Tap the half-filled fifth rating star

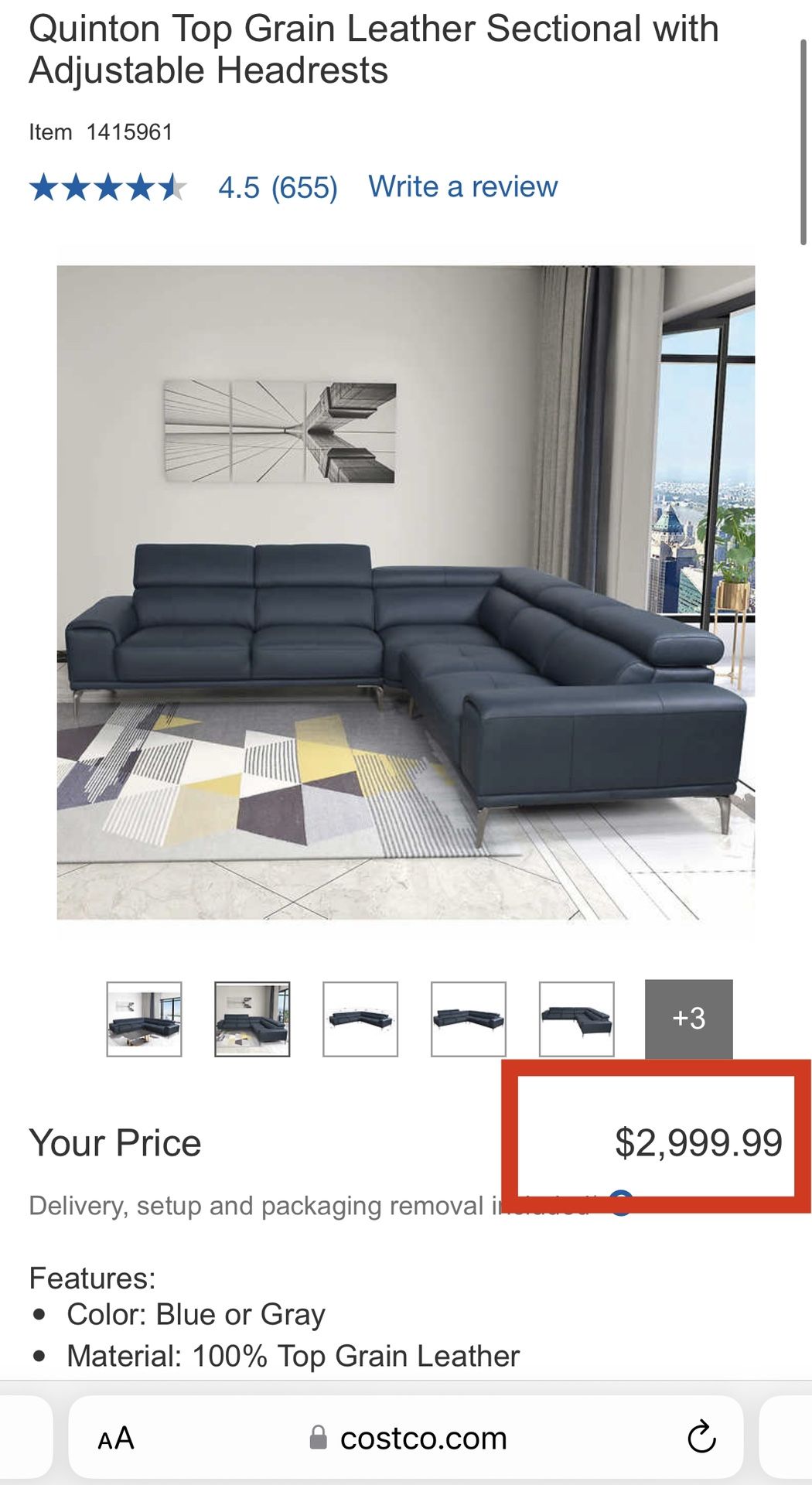pos(172,186)
